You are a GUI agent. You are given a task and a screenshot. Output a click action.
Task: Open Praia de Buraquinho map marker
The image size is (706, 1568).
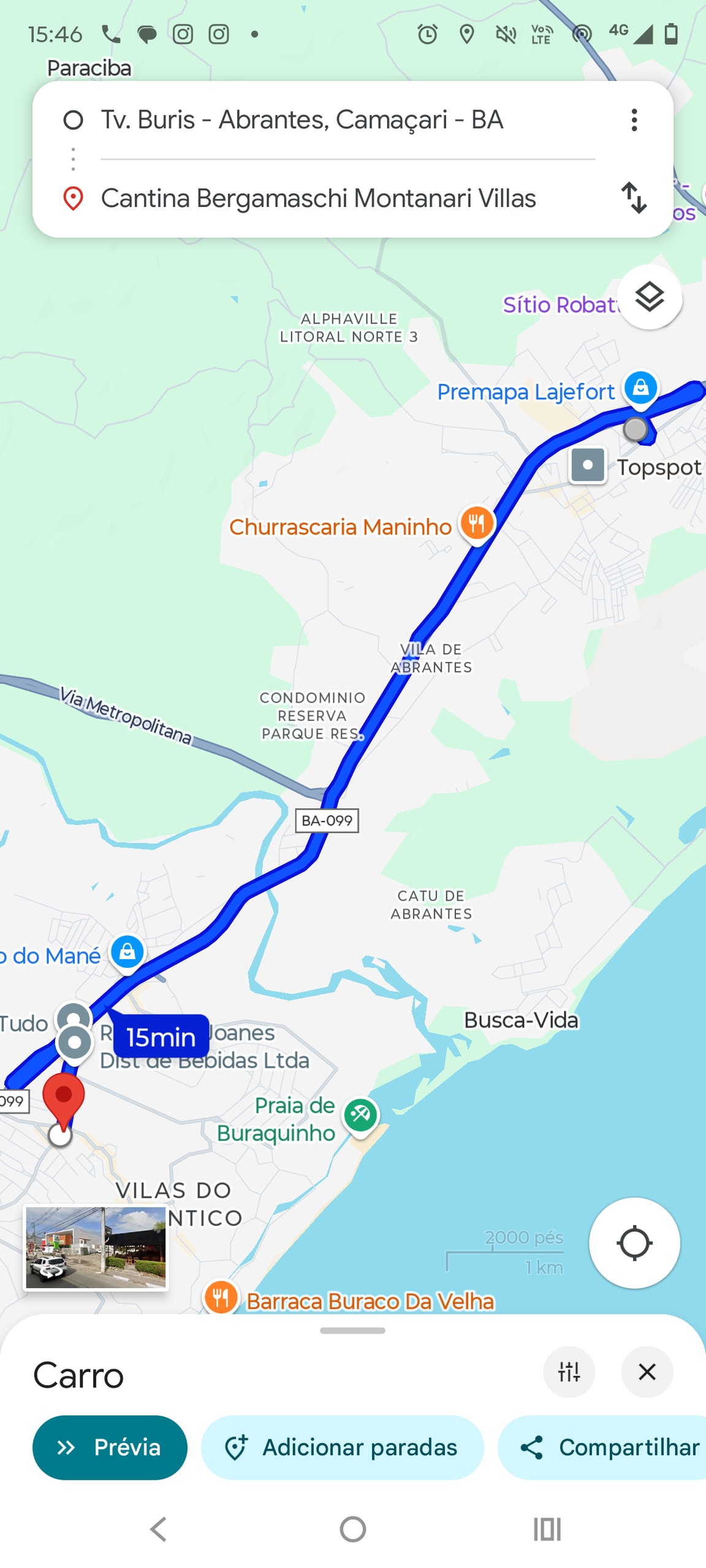pyautogui.click(x=360, y=1115)
